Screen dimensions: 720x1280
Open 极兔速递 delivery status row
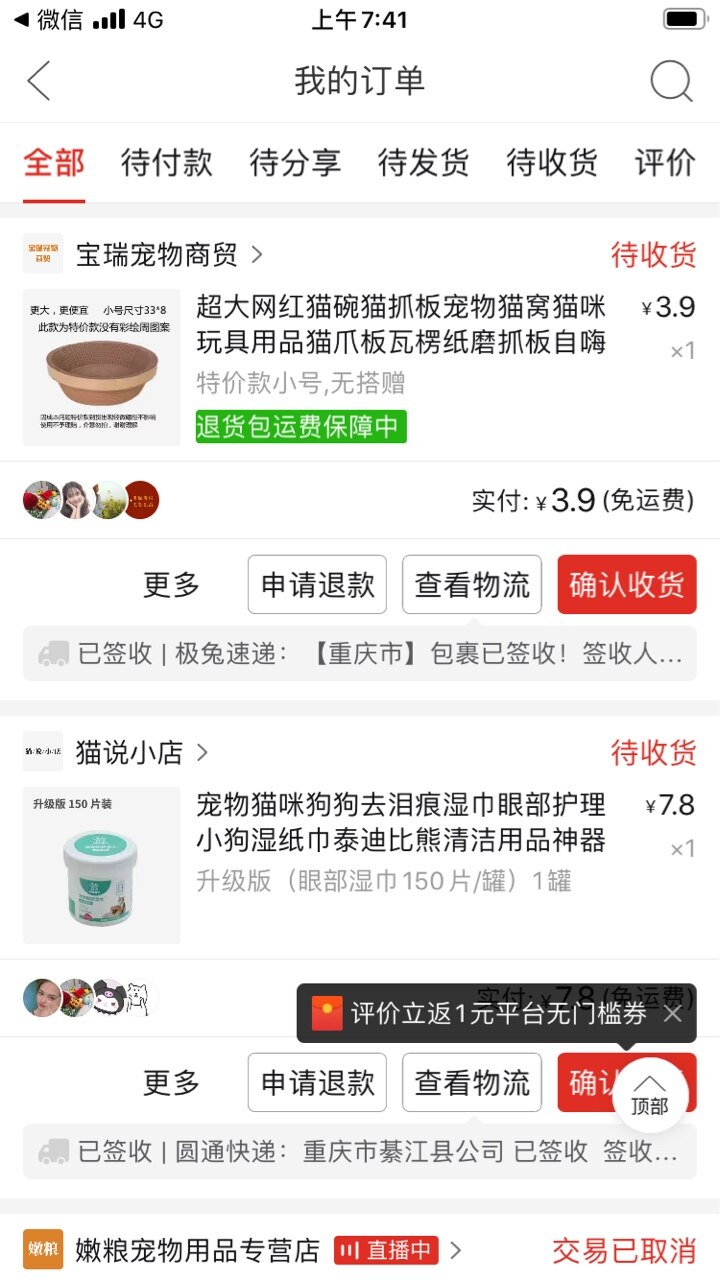pyautogui.click(x=360, y=654)
